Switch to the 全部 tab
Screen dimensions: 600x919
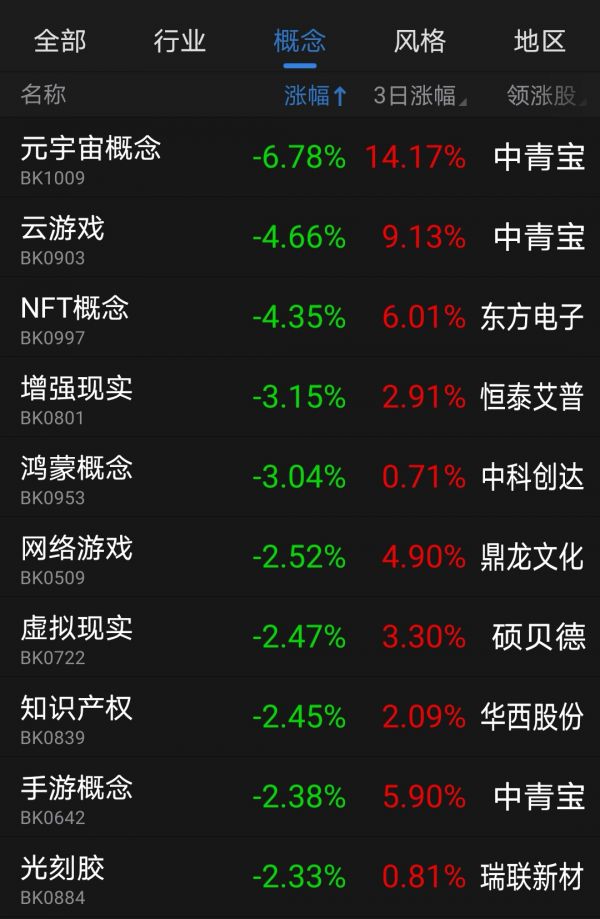point(60,41)
